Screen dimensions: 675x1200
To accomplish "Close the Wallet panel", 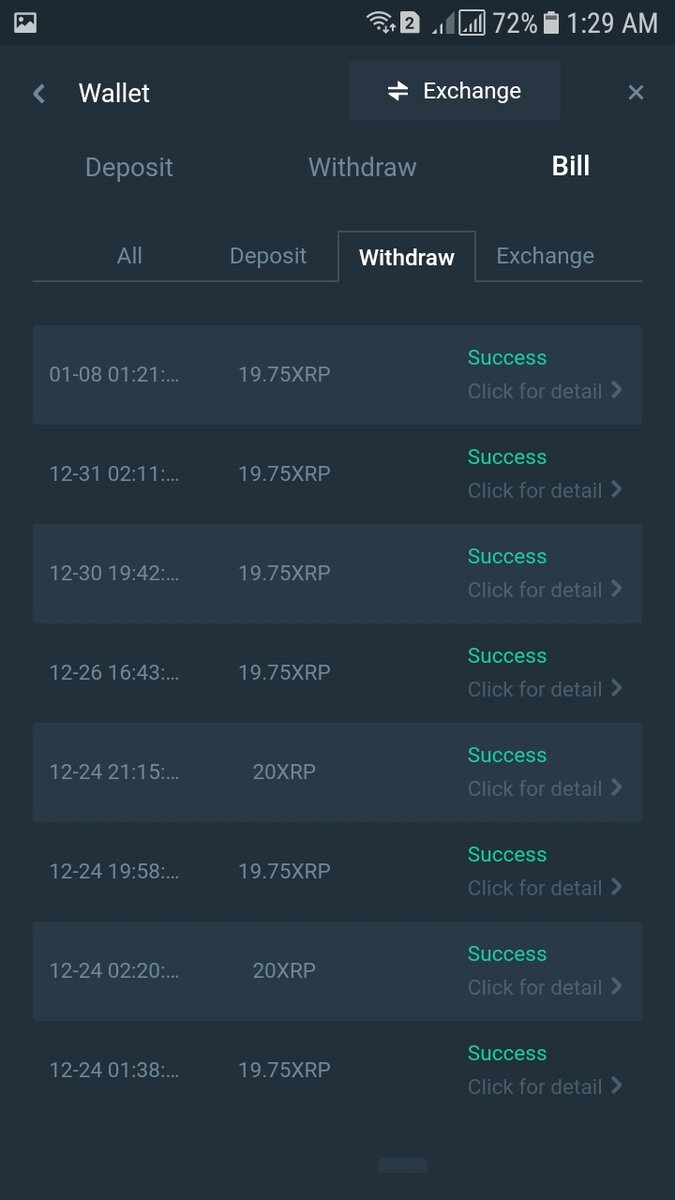I will tap(635, 93).
